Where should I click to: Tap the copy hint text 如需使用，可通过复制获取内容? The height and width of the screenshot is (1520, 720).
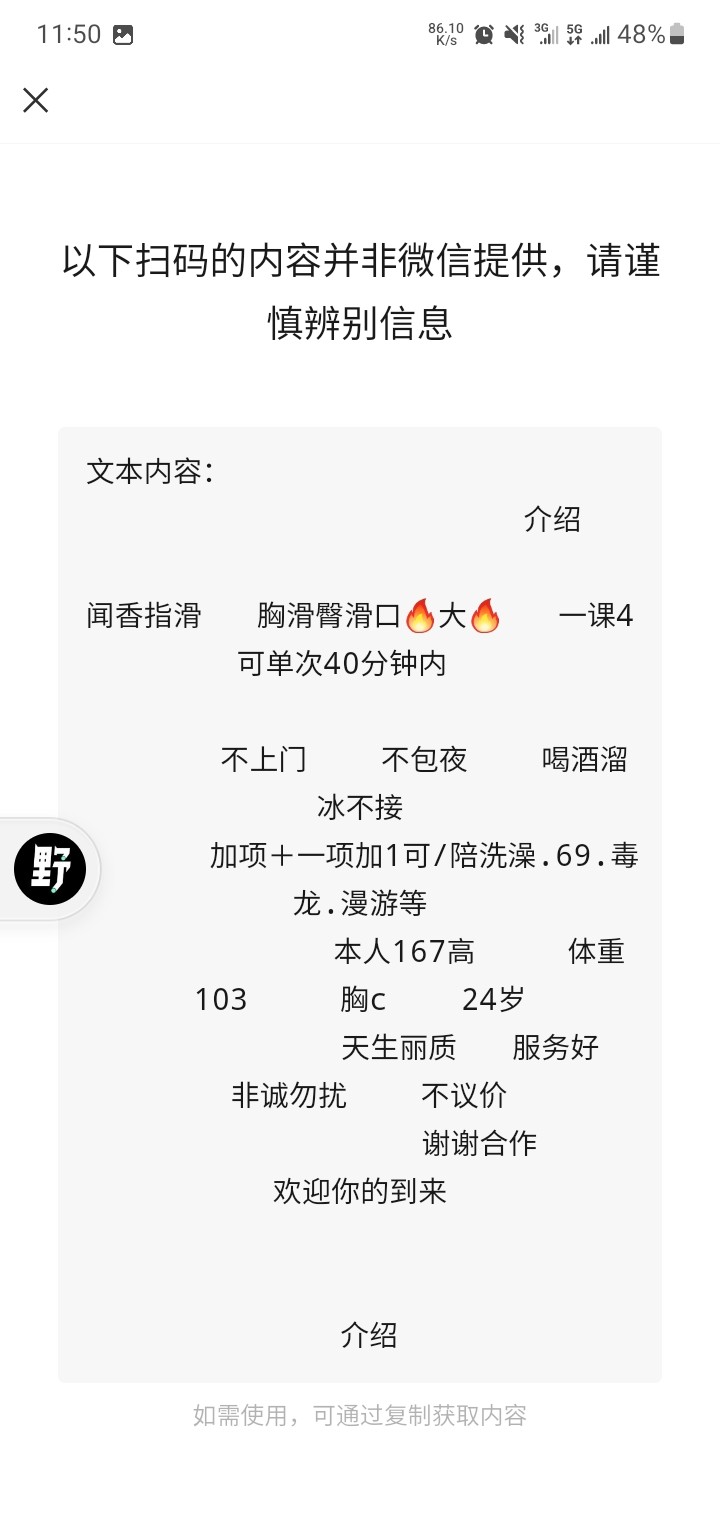[x=360, y=1415]
